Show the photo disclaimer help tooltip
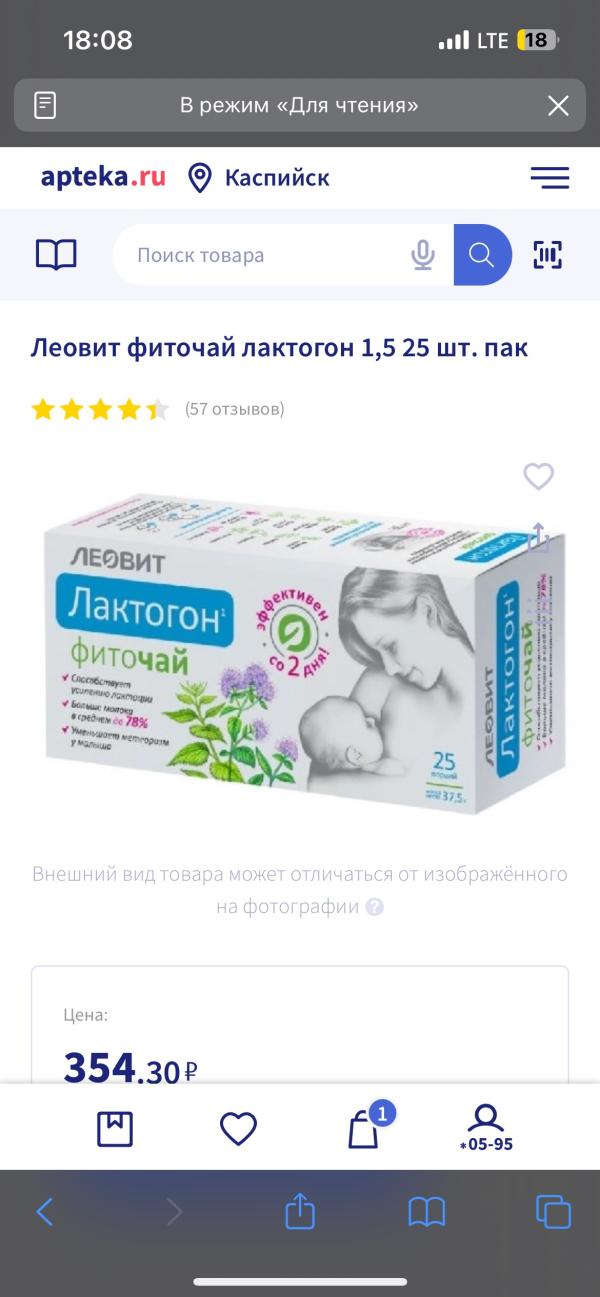Viewport: 600px width, 1297px height. pos(374,908)
